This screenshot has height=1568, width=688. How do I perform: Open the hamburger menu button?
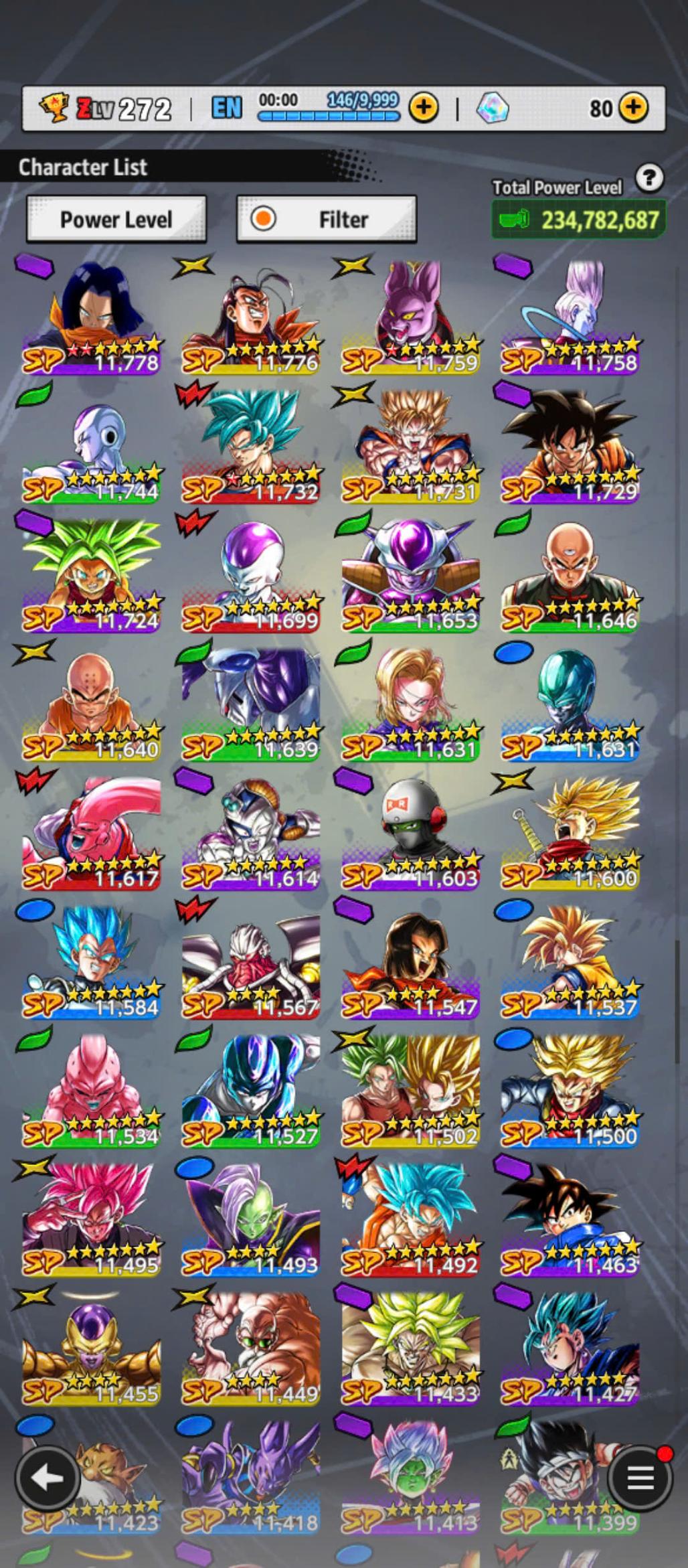click(x=640, y=1478)
